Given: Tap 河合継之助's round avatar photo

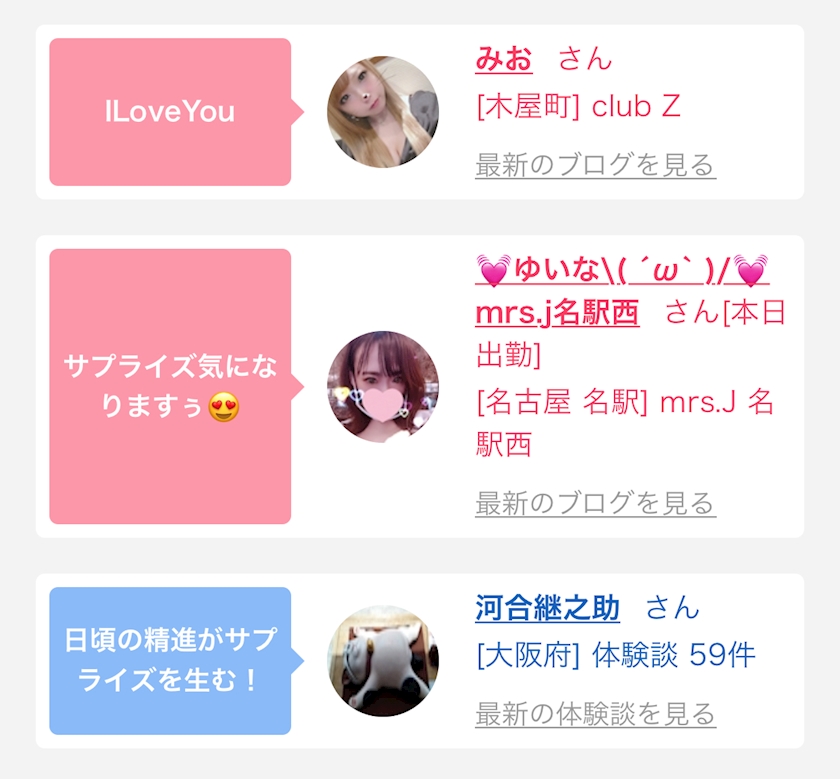Looking at the screenshot, I should pyautogui.click(x=383, y=661).
